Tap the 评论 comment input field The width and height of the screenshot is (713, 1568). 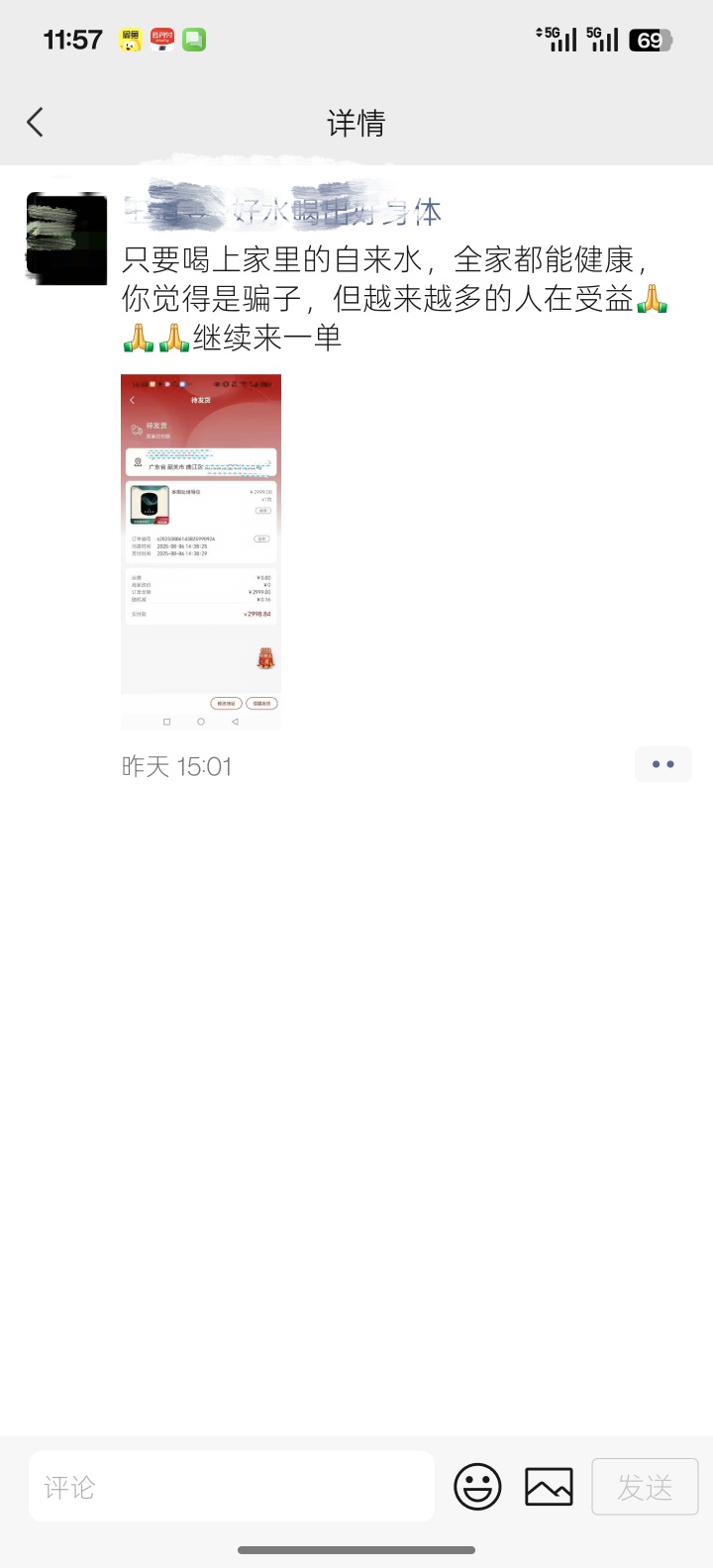pos(231,1486)
